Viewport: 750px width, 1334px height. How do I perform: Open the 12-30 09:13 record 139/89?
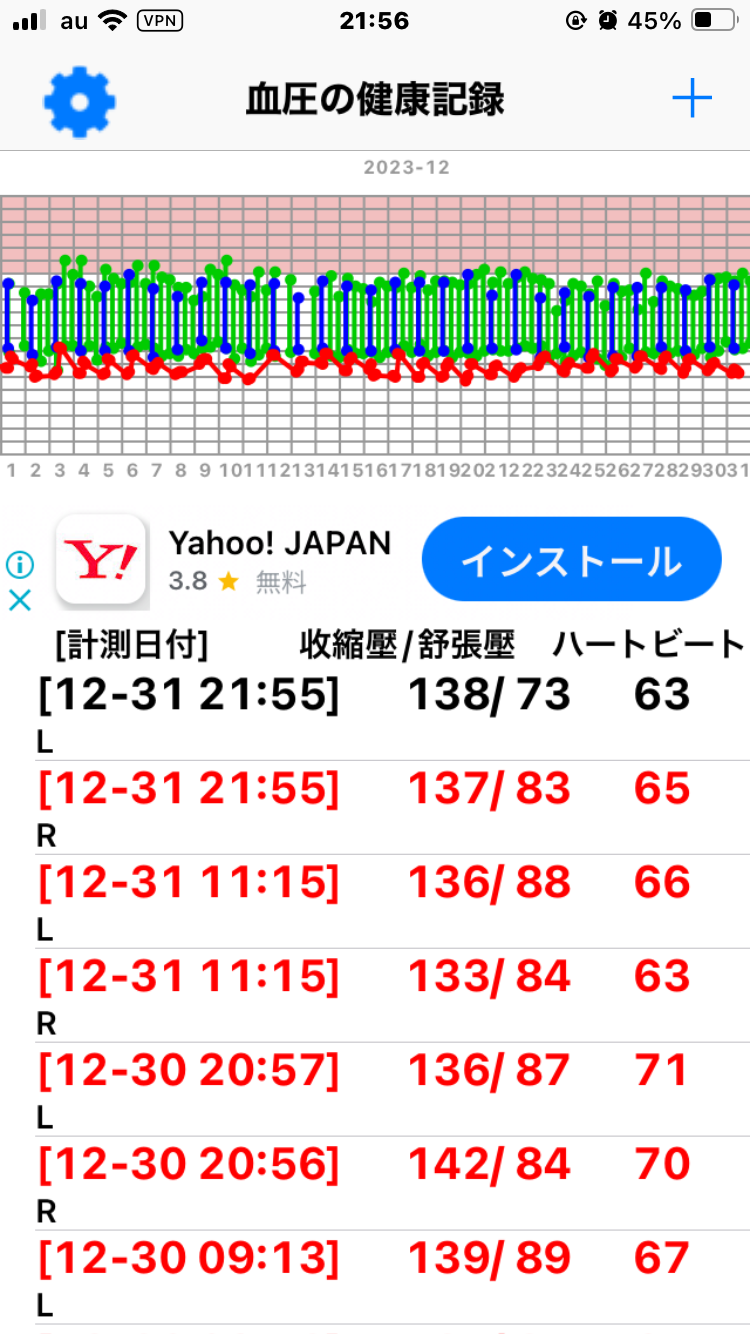(375, 1277)
